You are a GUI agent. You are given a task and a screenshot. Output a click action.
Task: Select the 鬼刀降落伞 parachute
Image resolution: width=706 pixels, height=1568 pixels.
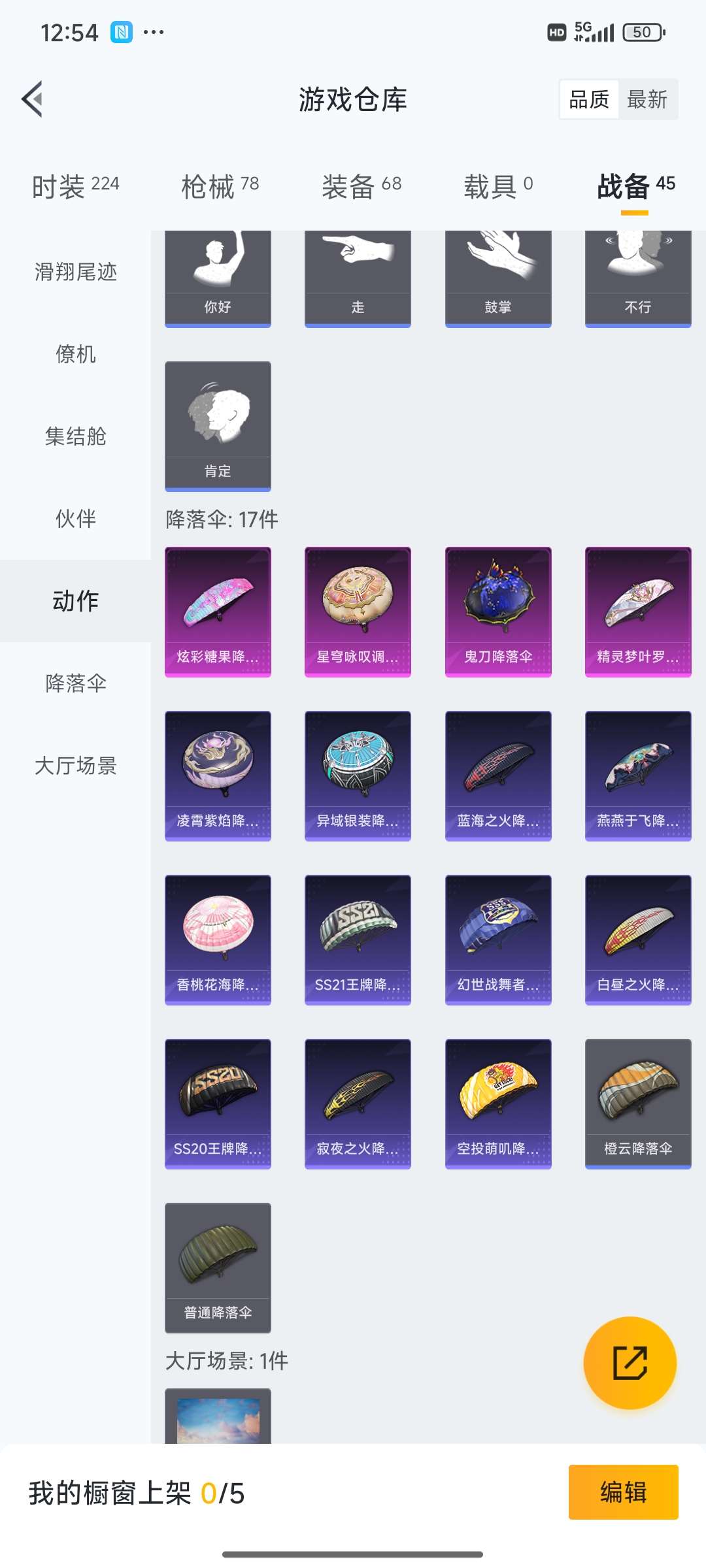pyautogui.click(x=497, y=611)
